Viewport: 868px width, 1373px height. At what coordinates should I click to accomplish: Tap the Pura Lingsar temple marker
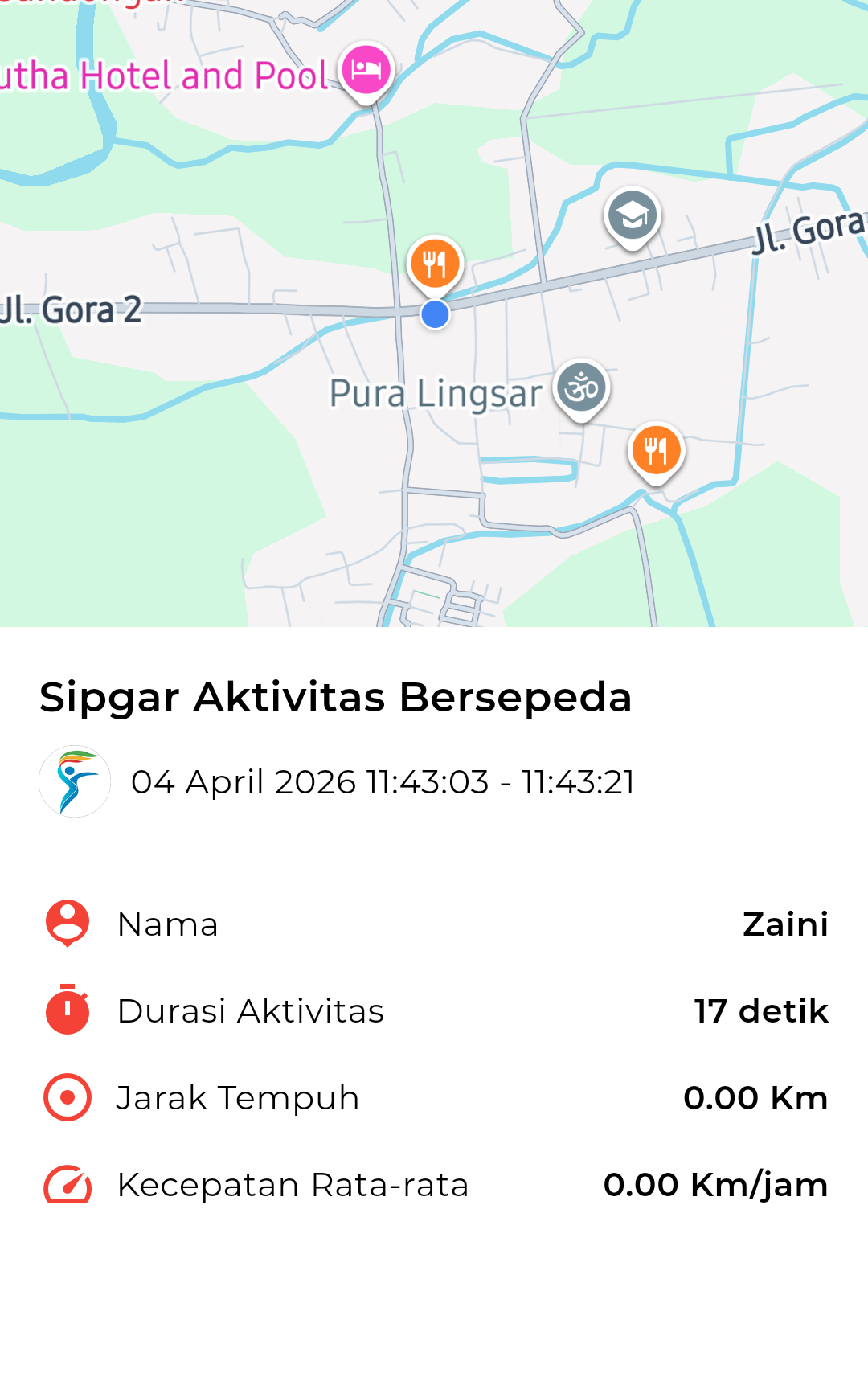point(581,387)
